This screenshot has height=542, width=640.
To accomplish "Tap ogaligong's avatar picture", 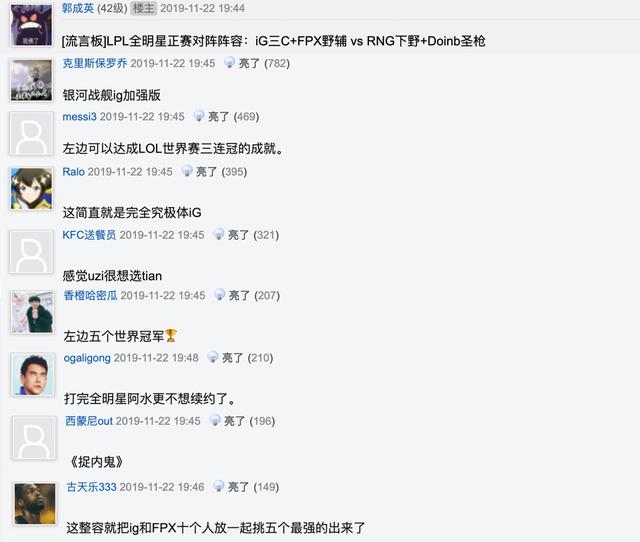I will [x=32, y=374].
